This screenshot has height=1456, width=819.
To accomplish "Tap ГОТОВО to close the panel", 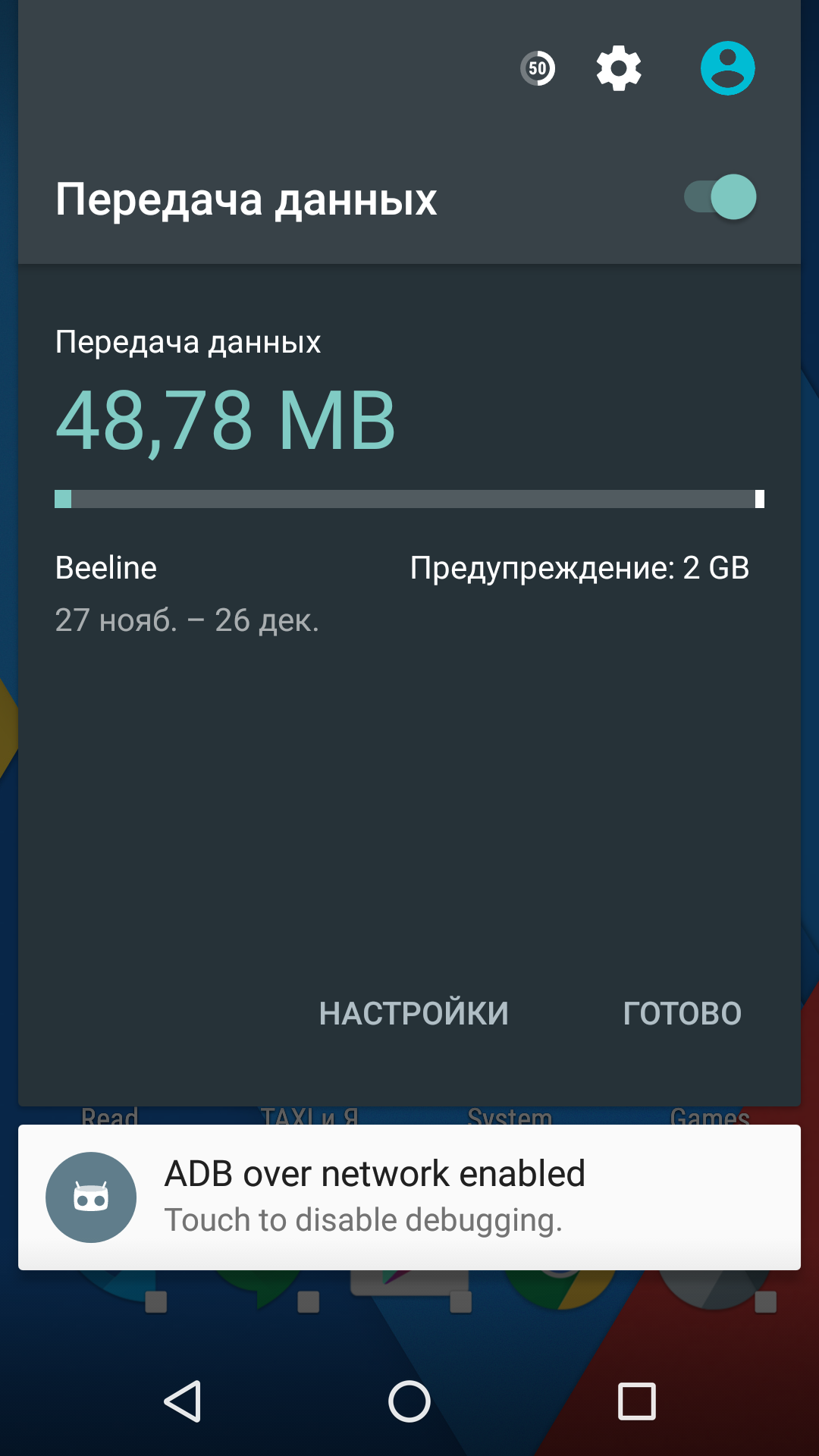I will [682, 1014].
